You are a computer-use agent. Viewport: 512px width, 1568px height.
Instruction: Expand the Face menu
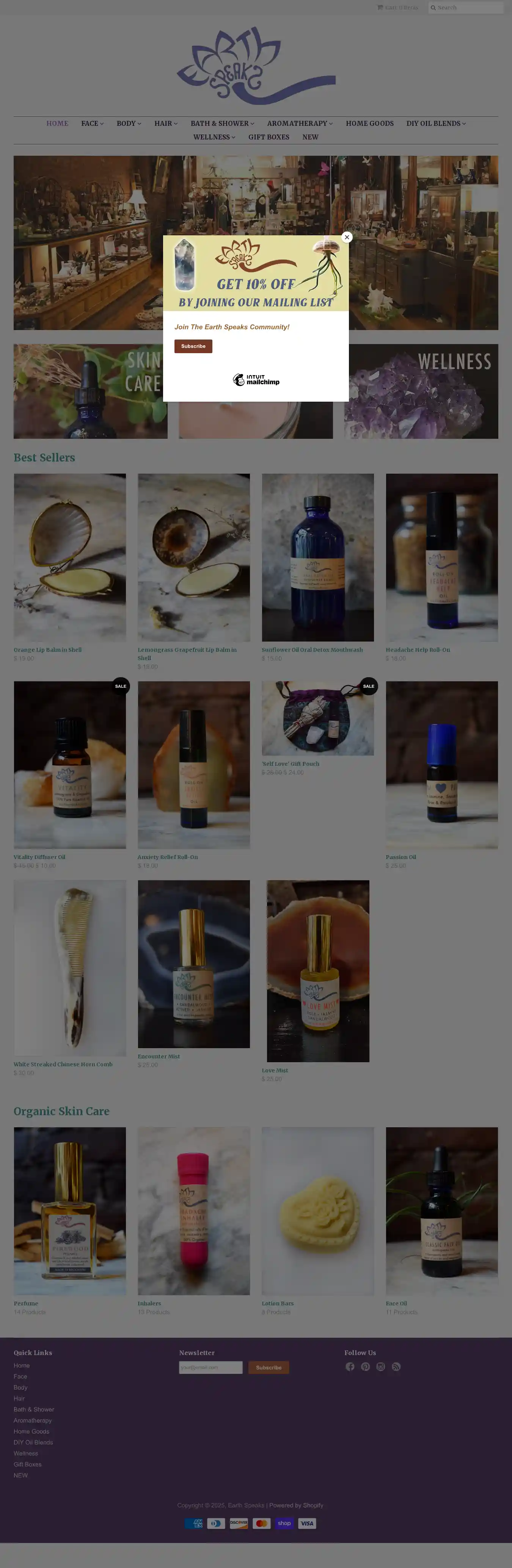tap(92, 123)
